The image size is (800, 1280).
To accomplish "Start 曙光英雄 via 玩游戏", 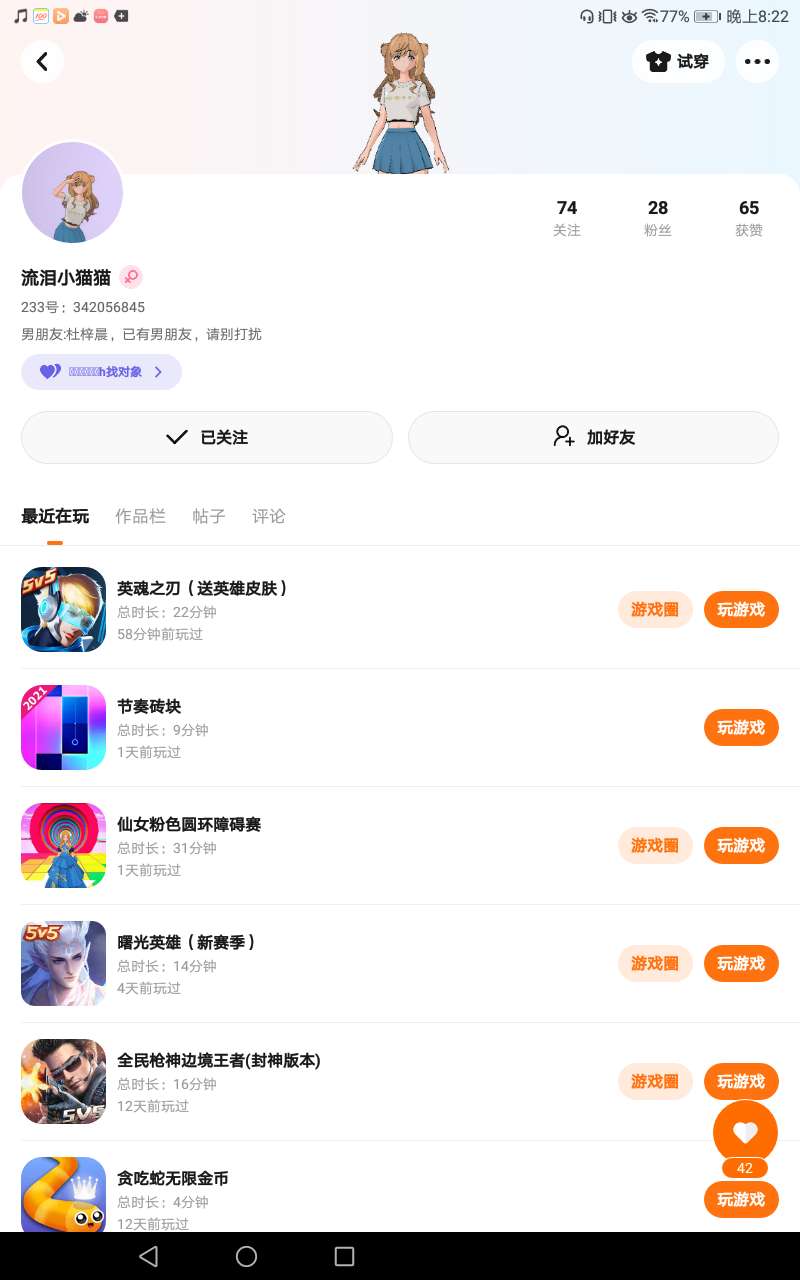I will point(741,963).
